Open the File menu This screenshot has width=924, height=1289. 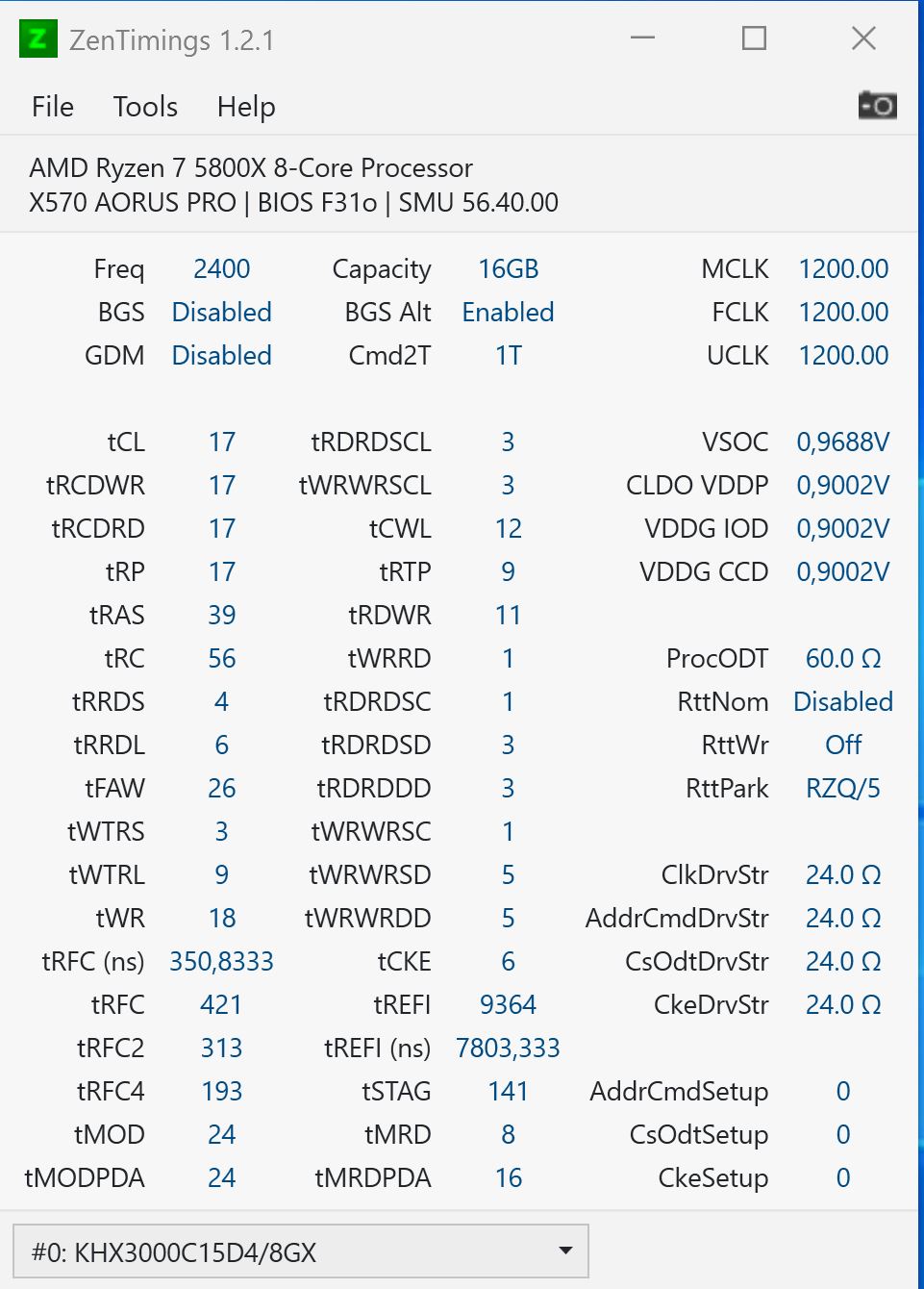pyautogui.click(x=52, y=107)
